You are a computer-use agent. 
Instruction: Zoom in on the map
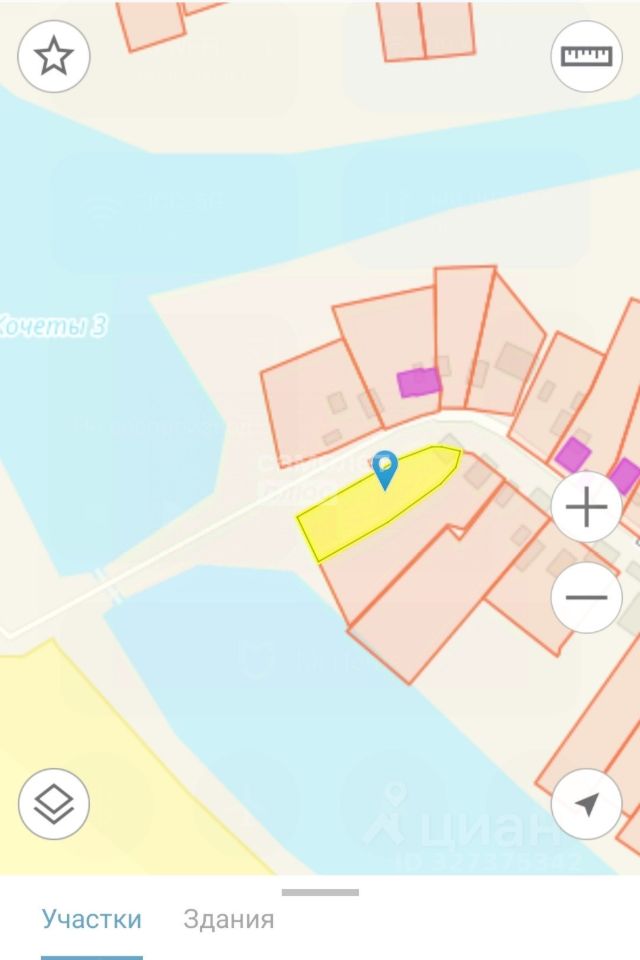(x=586, y=508)
